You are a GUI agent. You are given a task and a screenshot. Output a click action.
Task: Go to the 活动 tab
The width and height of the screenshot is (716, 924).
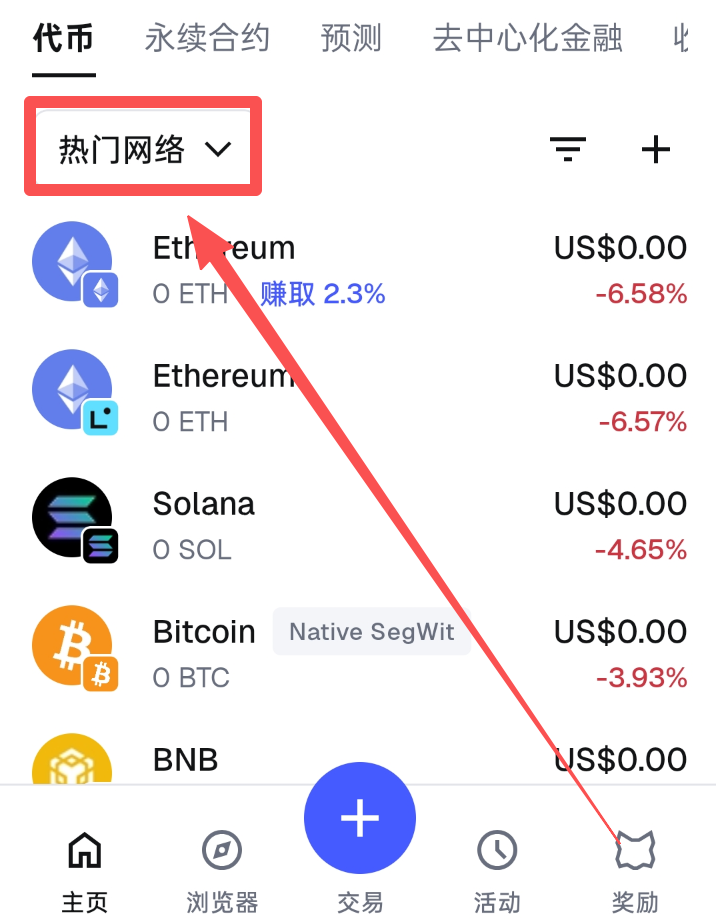tap(497, 872)
